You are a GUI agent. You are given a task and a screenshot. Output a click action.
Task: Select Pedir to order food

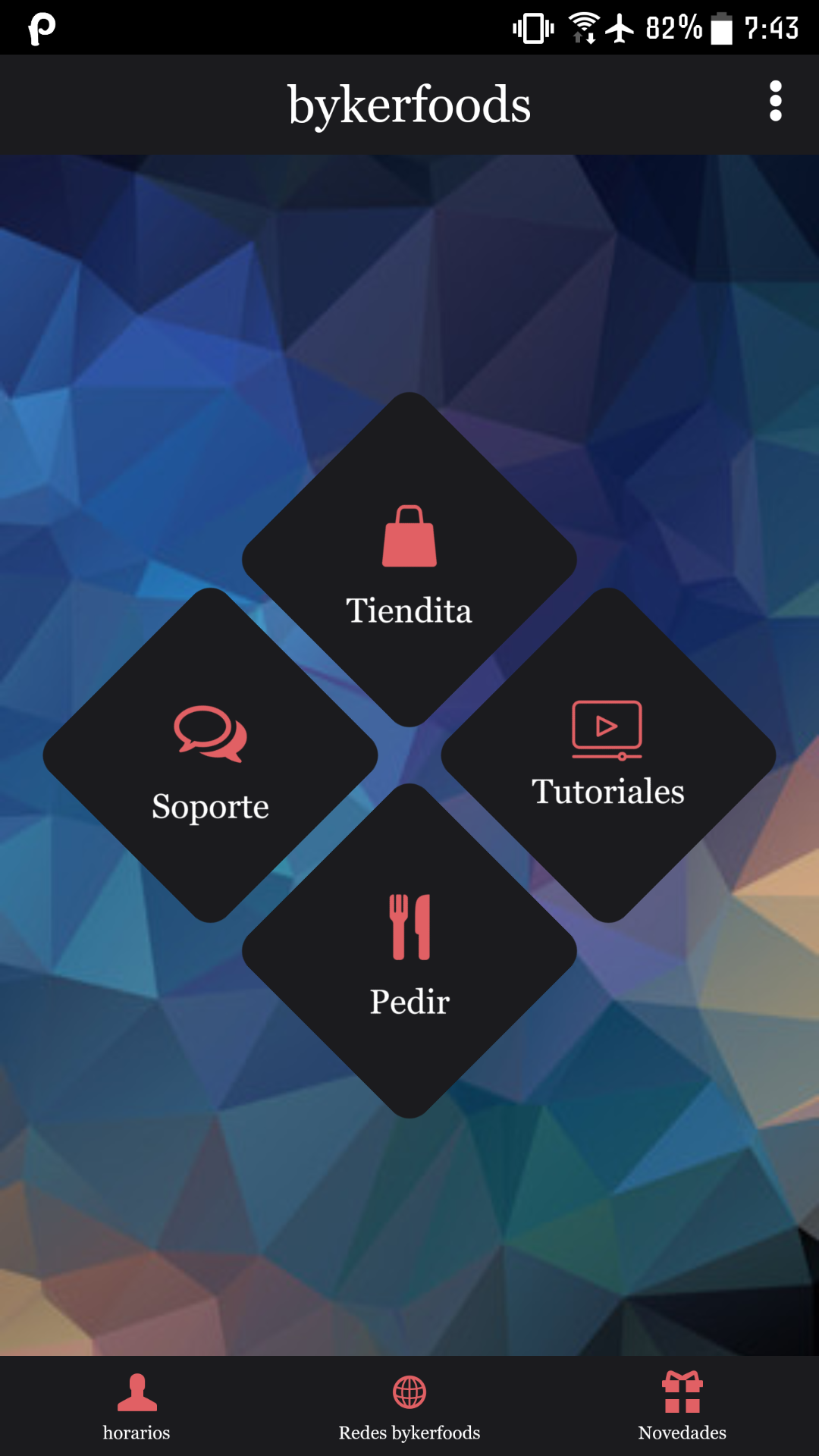[409, 952]
